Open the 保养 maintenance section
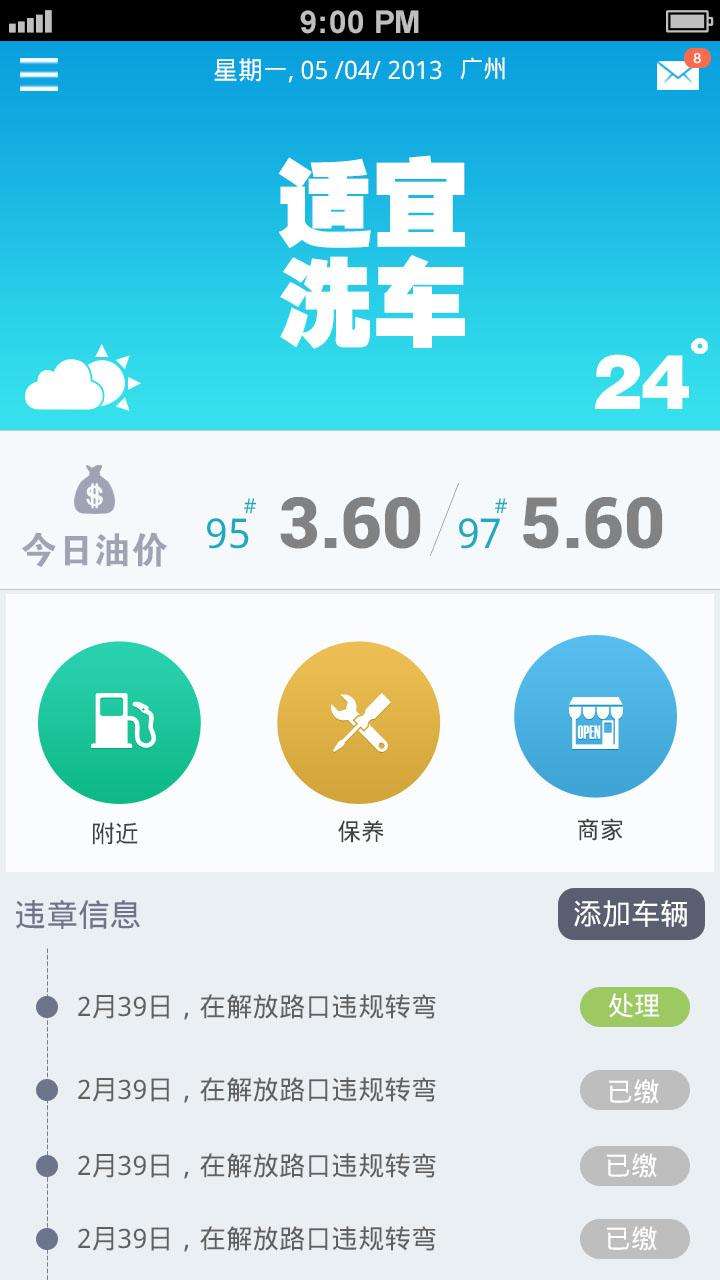This screenshot has width=720, height=1280. (x=358, y=723)
